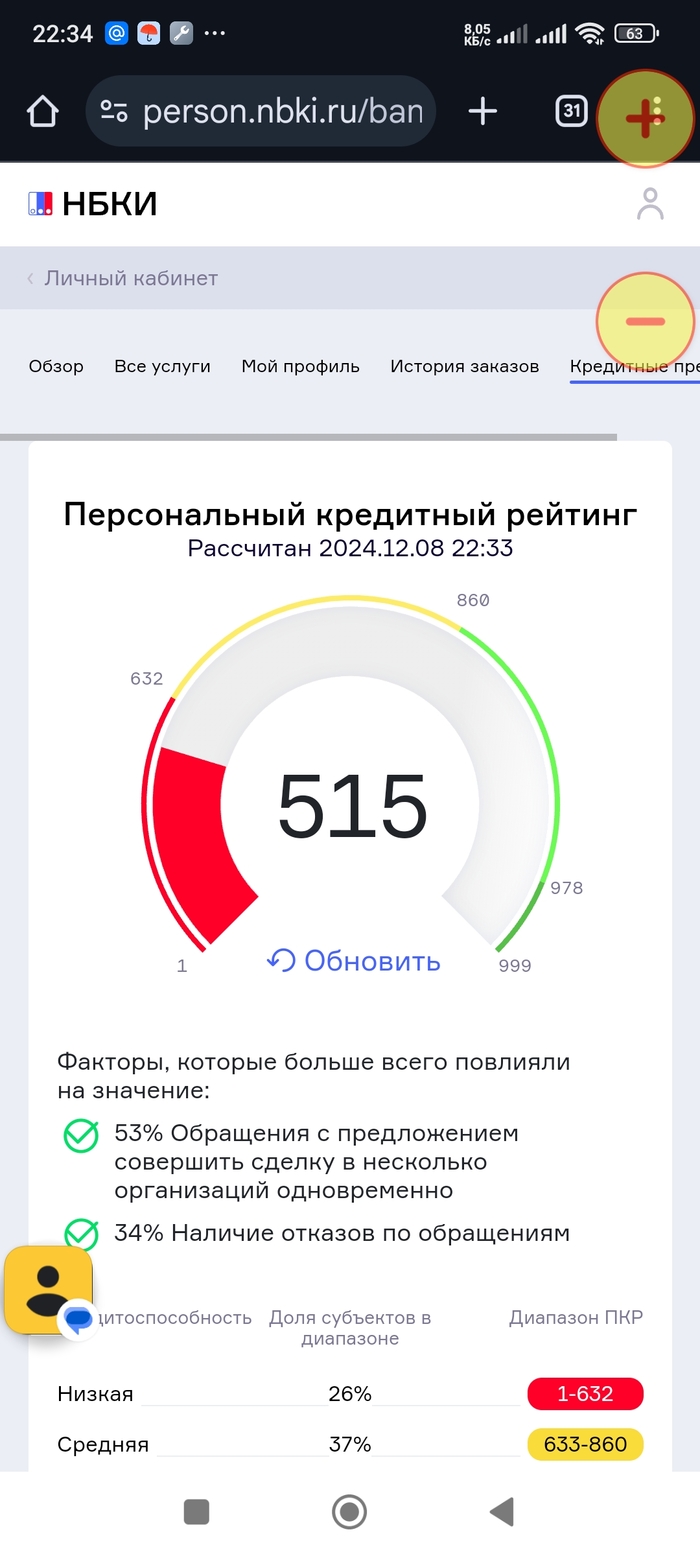The width and height of the screenshot is (700, 1556).
Task: Open a new browser tab
Action: [482, 111]
